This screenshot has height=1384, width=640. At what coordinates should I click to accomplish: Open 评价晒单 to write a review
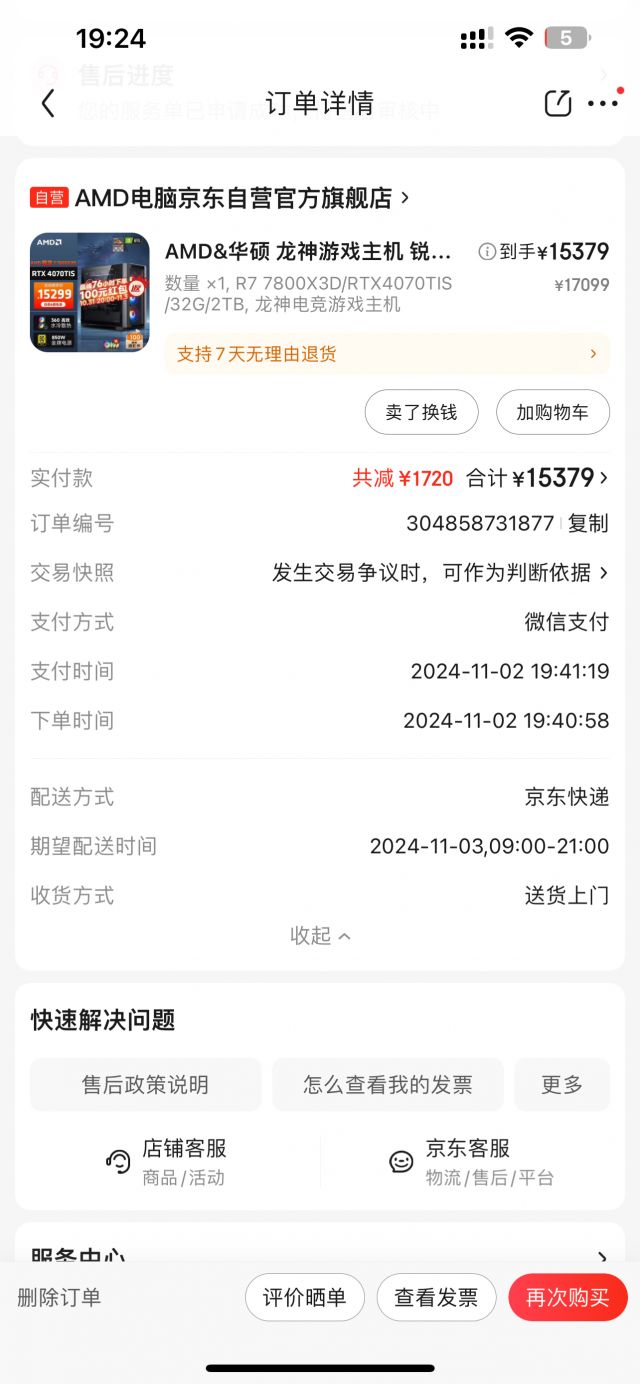(304, 1298)
